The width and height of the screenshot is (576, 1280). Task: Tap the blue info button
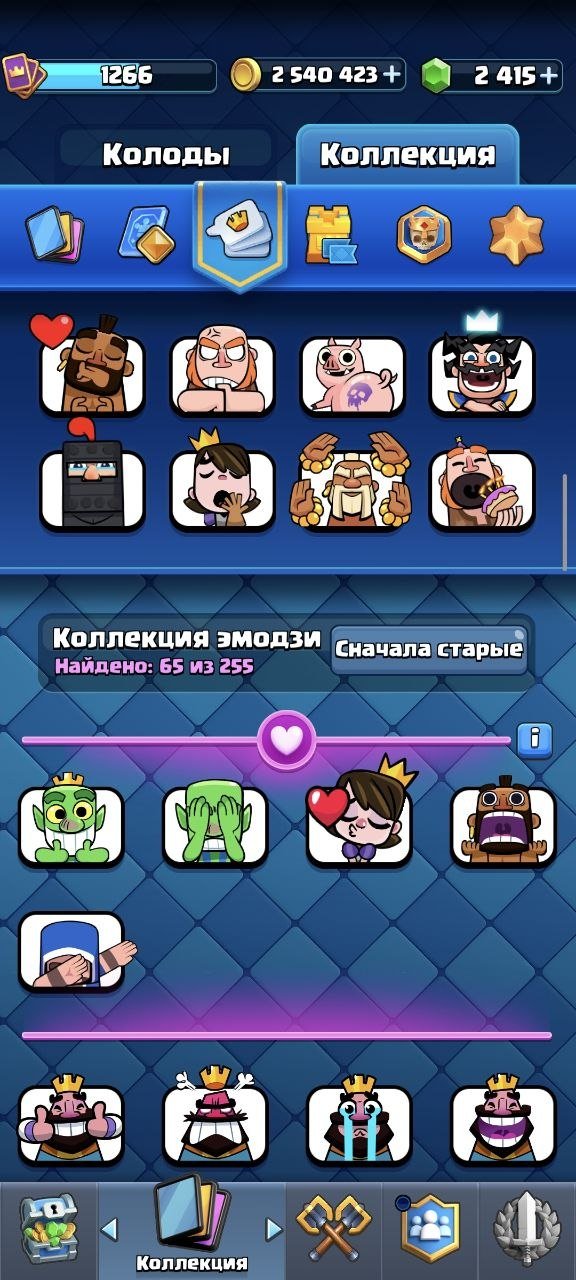[536, 739]
